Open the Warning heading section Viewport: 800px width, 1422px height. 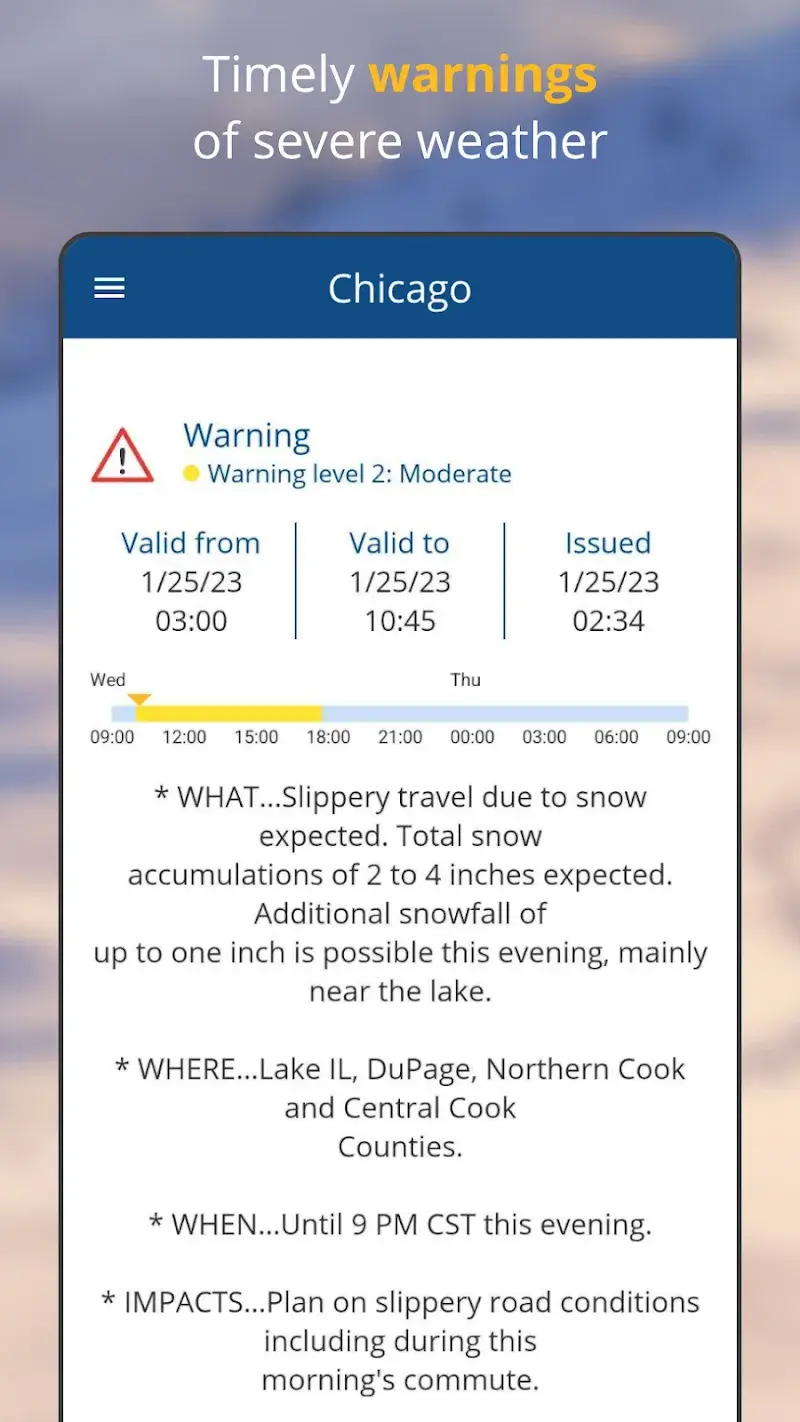[246, 435]
